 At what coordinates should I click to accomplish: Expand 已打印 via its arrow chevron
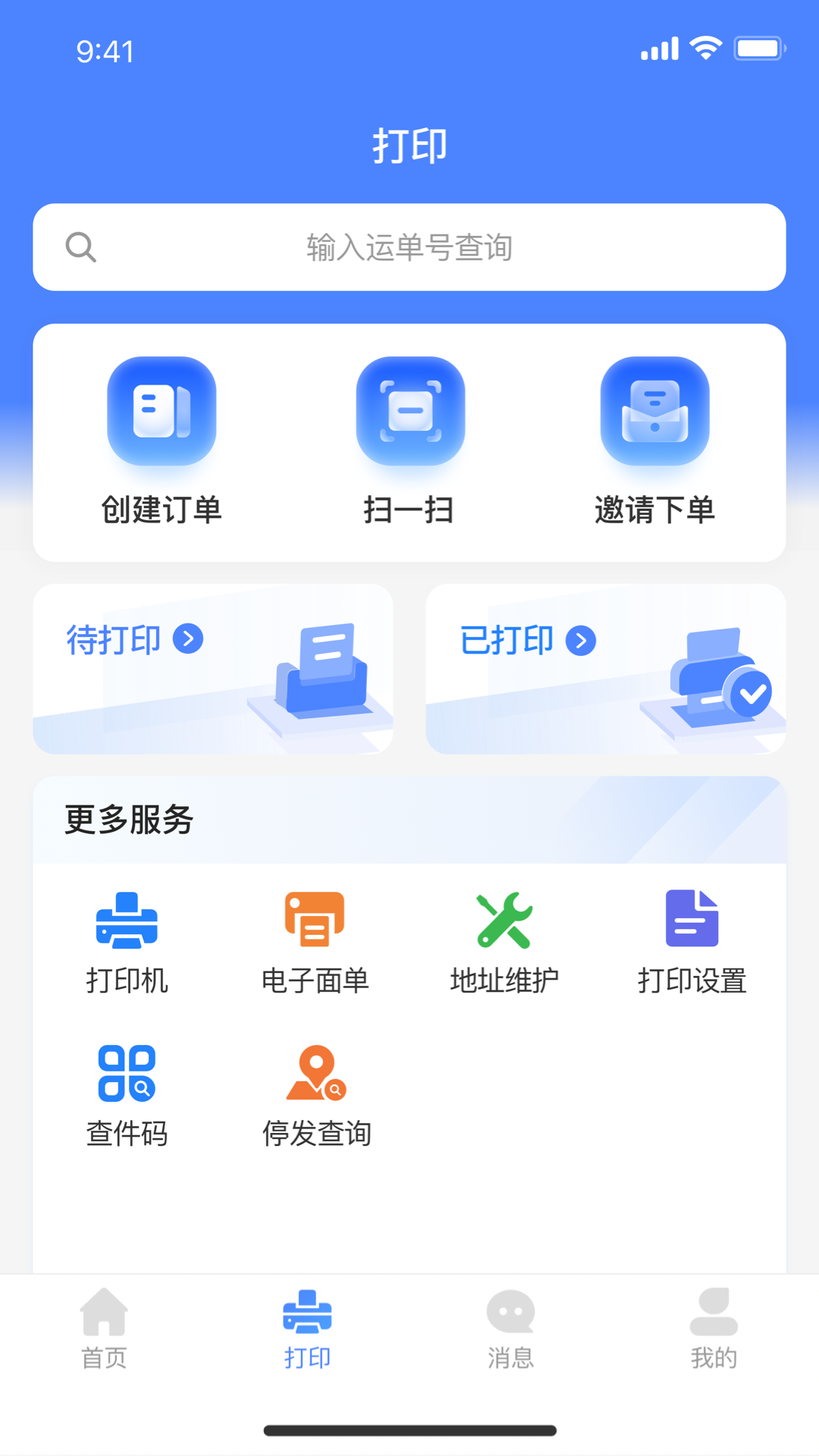click(x=581, y=639)
